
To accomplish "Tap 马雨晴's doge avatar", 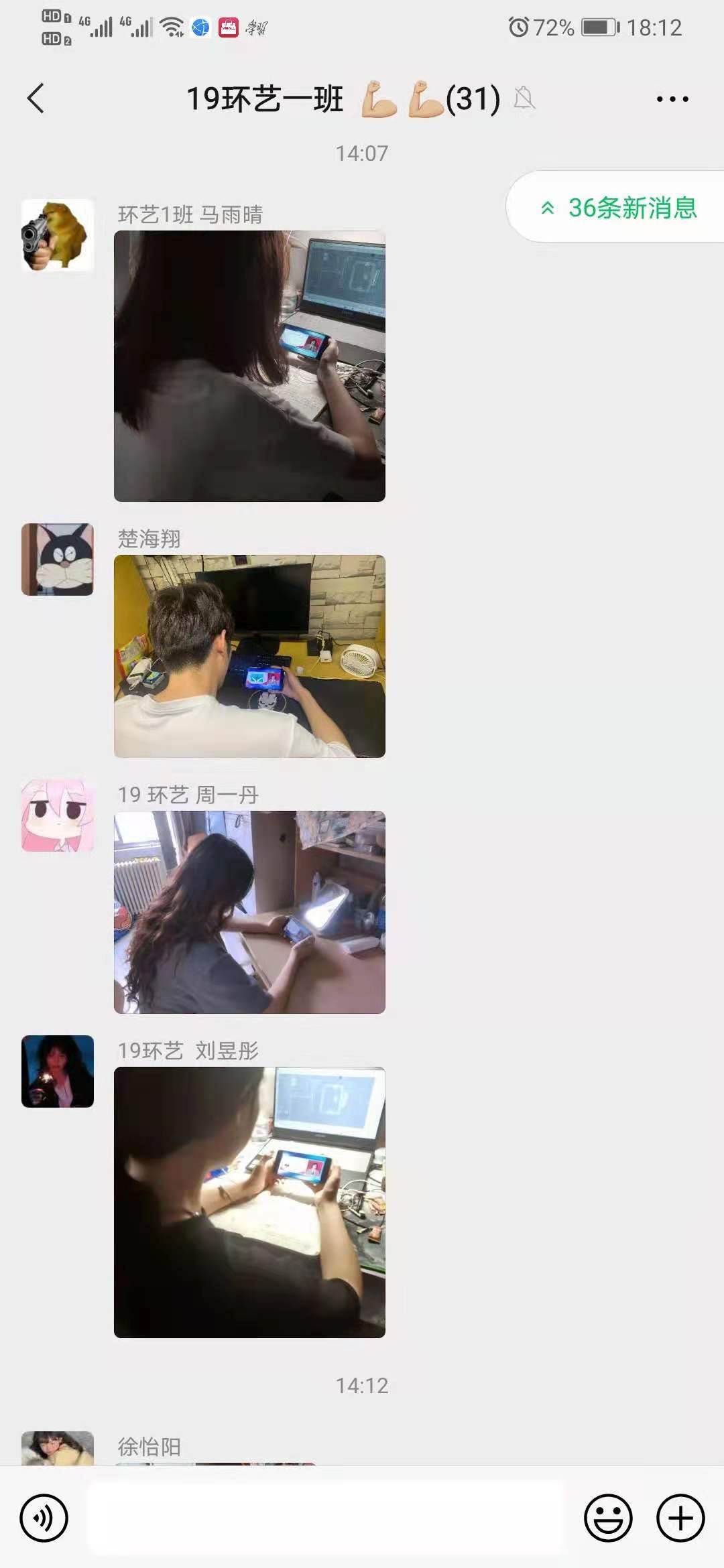I will [x=58, y=235].
